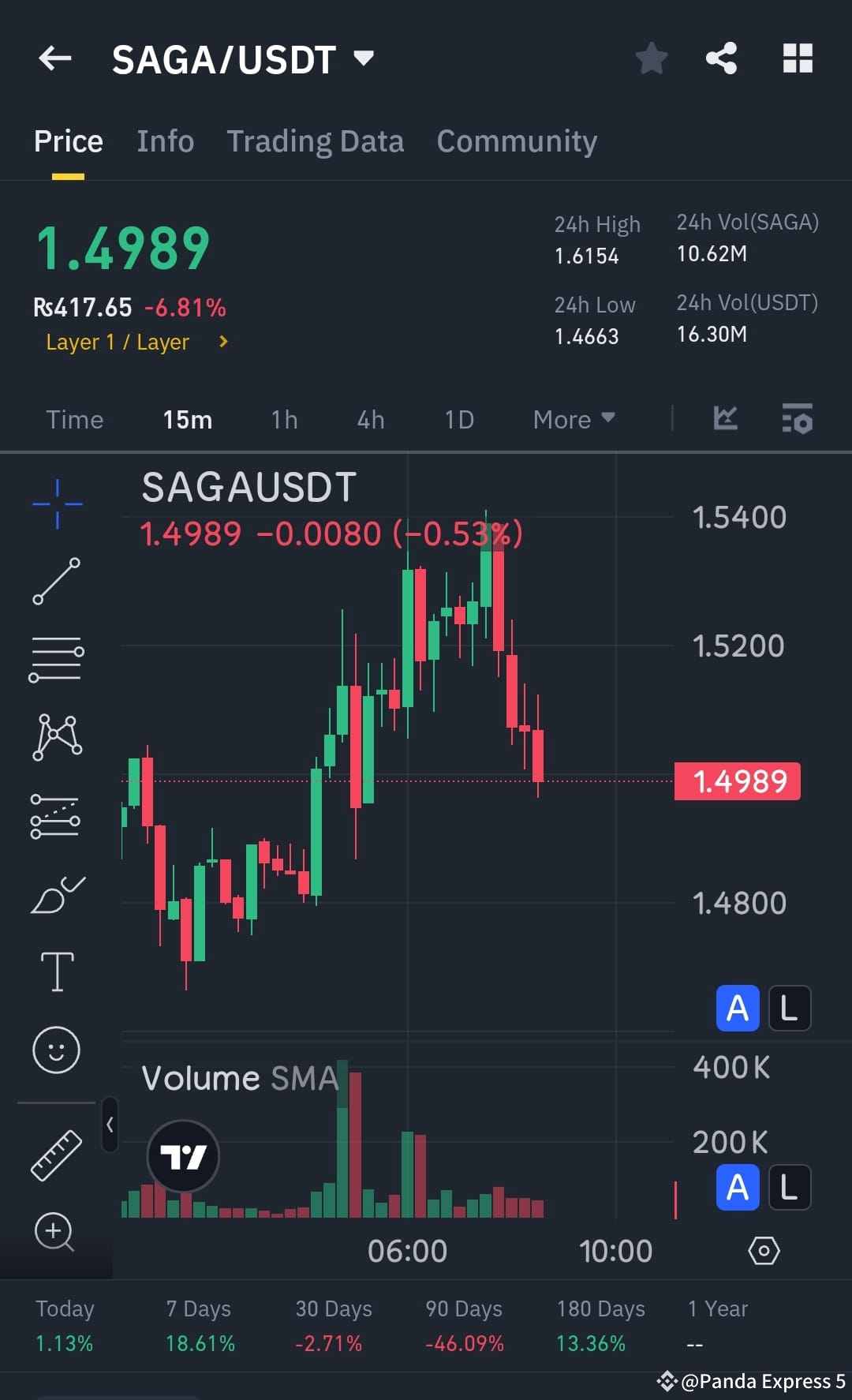Click the TradingView logo on the chart
The image size is (852, 1400).
coord(183,1155)
